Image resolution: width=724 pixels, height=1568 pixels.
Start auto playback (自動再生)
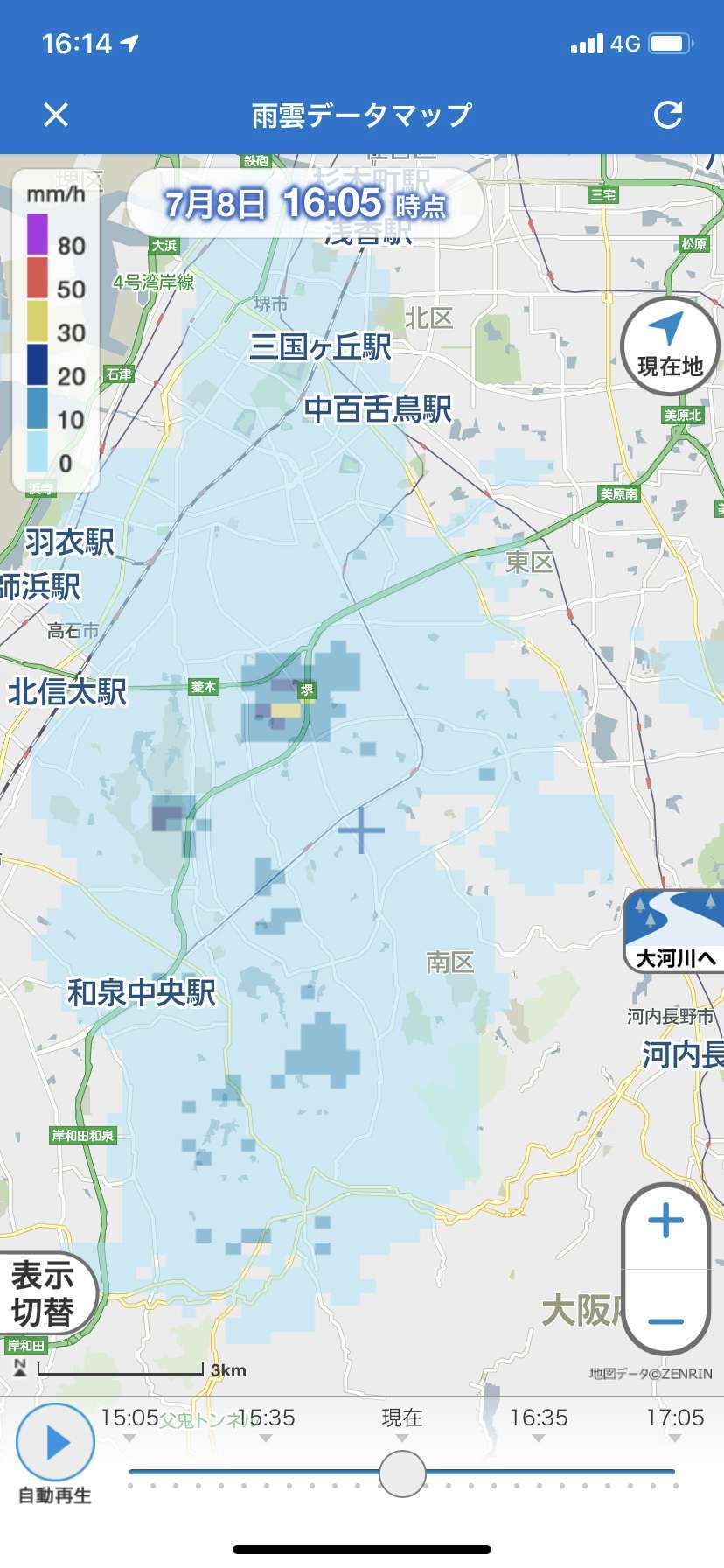(x=56, y=1444)
